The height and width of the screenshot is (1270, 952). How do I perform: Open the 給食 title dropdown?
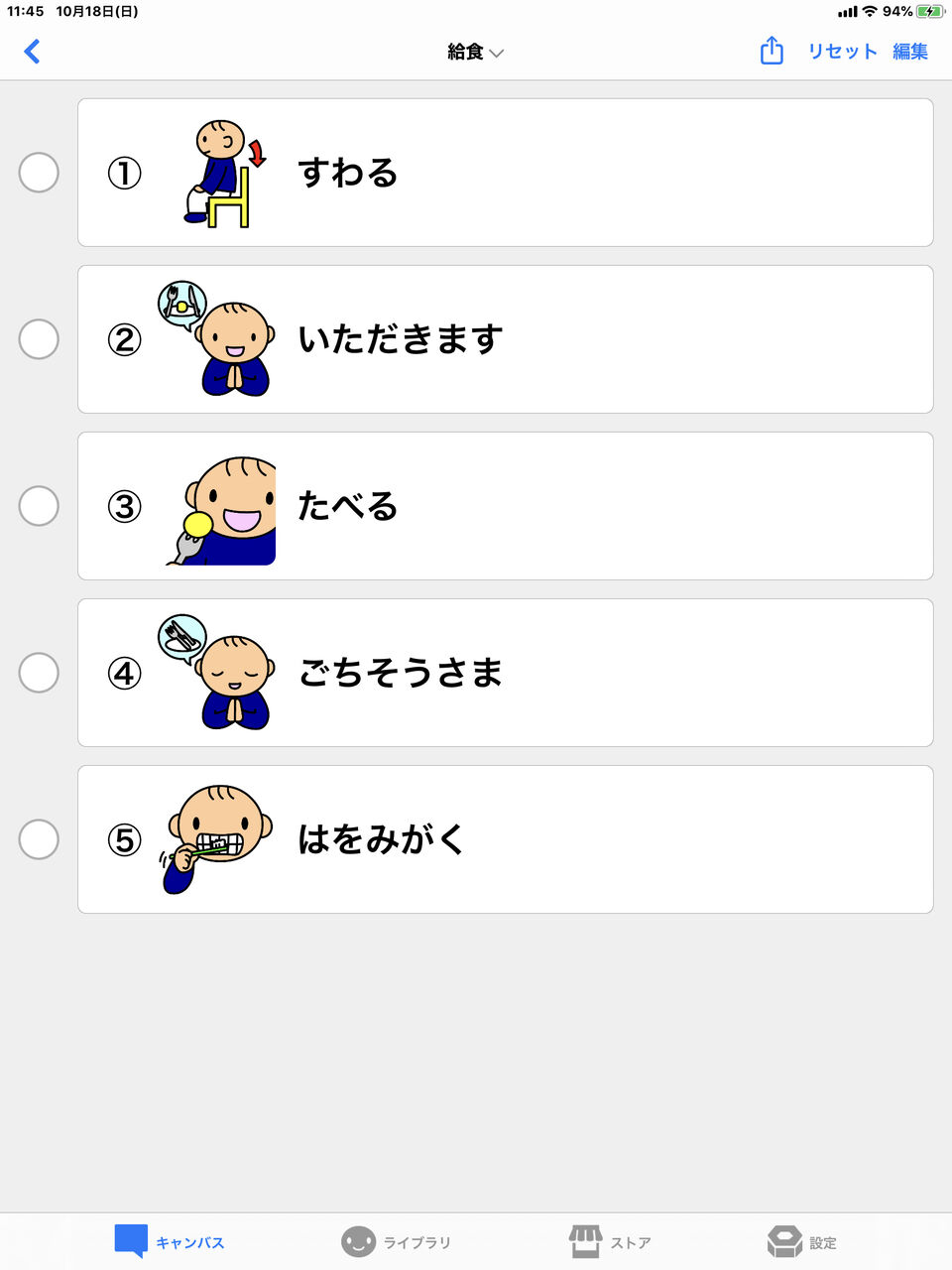[x=474, y=51]
